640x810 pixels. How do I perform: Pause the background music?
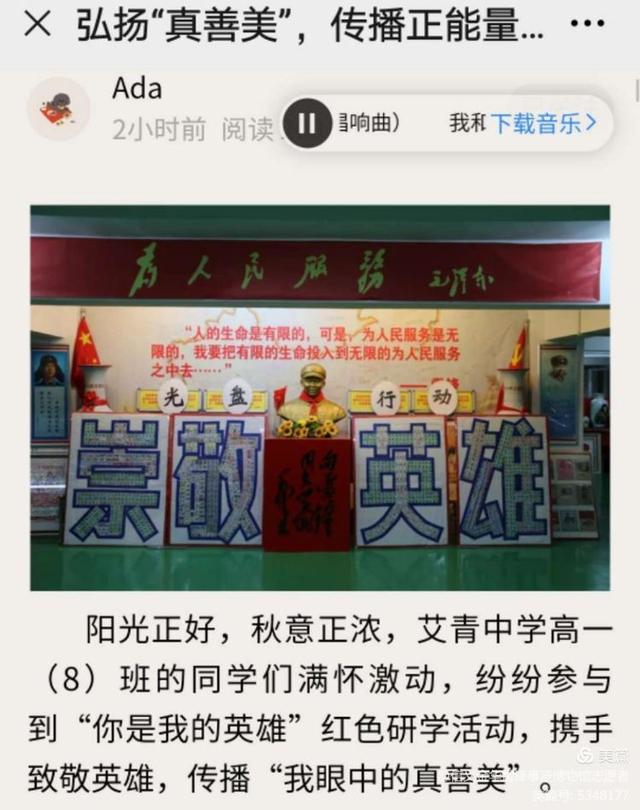(x=307, y=123)
